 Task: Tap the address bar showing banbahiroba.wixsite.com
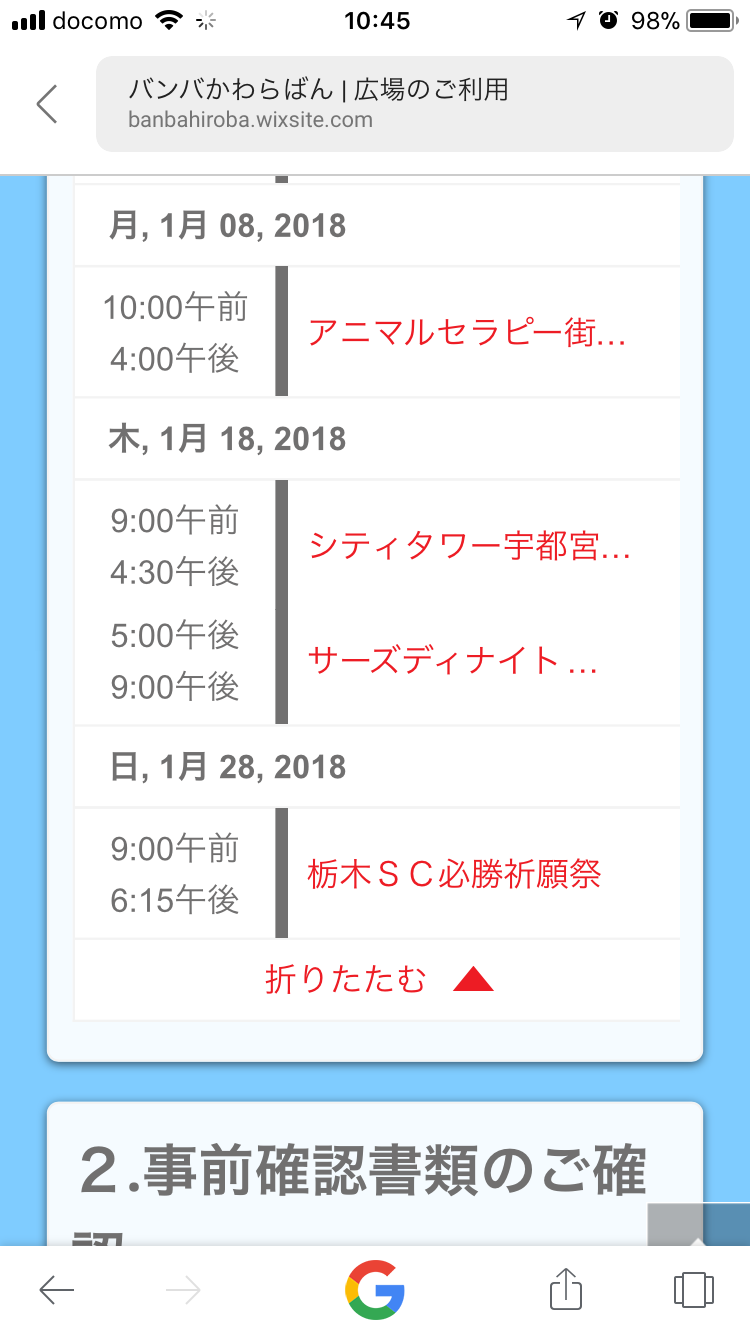pyautogui.click(x=414, y=104)
